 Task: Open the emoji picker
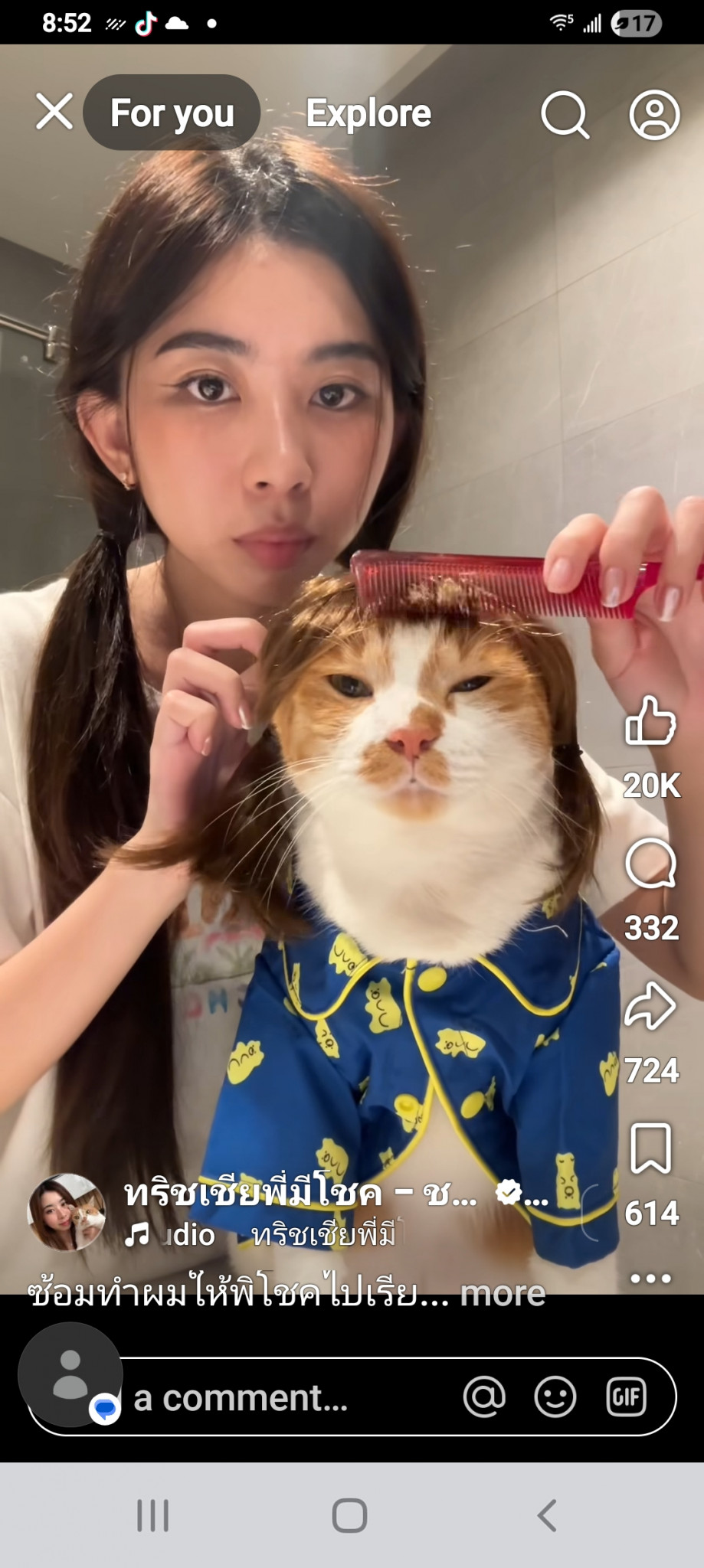tap(555, 1396)
